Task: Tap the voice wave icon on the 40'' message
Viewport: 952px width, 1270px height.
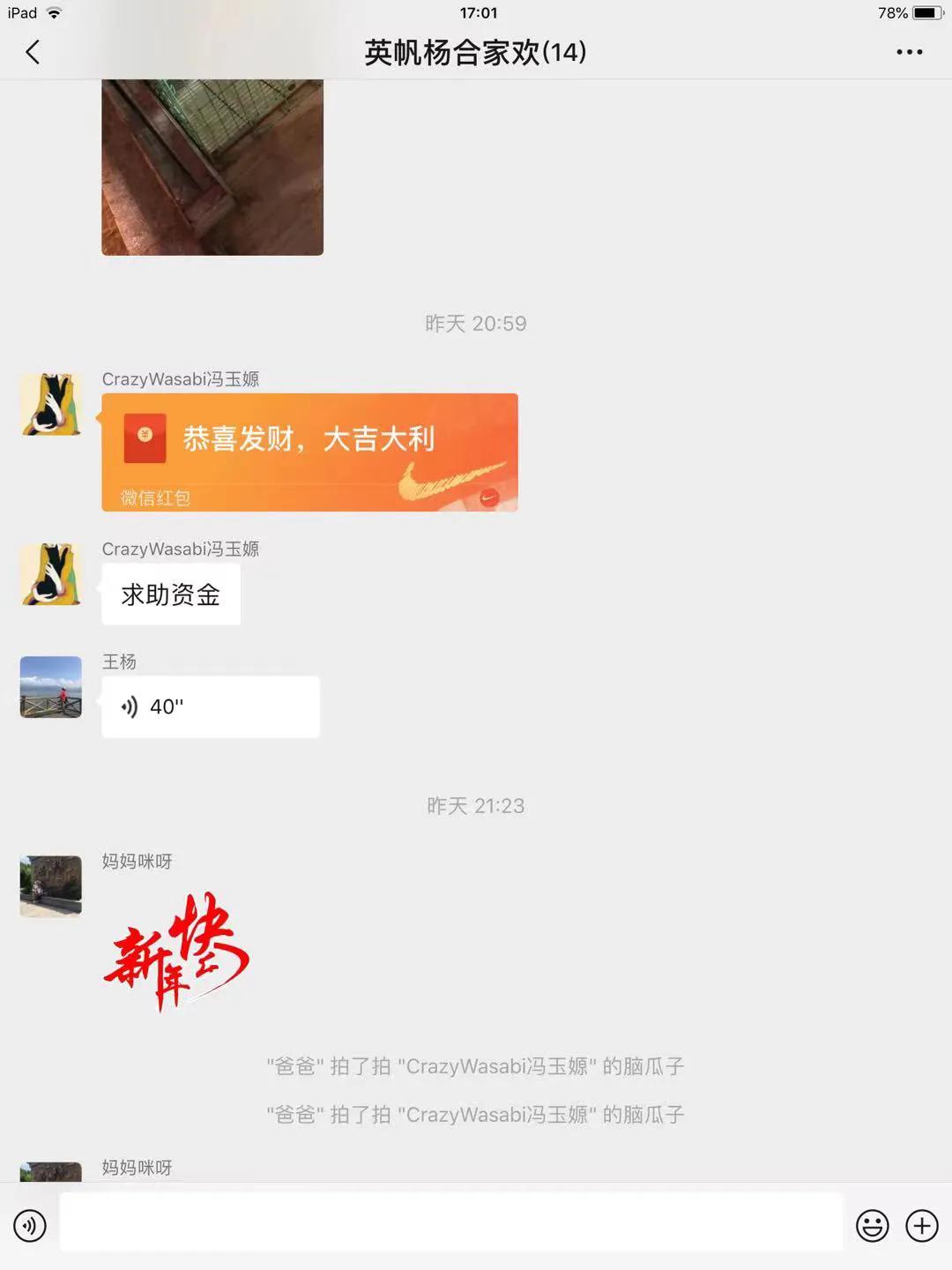Action: (x=128, y=706)
